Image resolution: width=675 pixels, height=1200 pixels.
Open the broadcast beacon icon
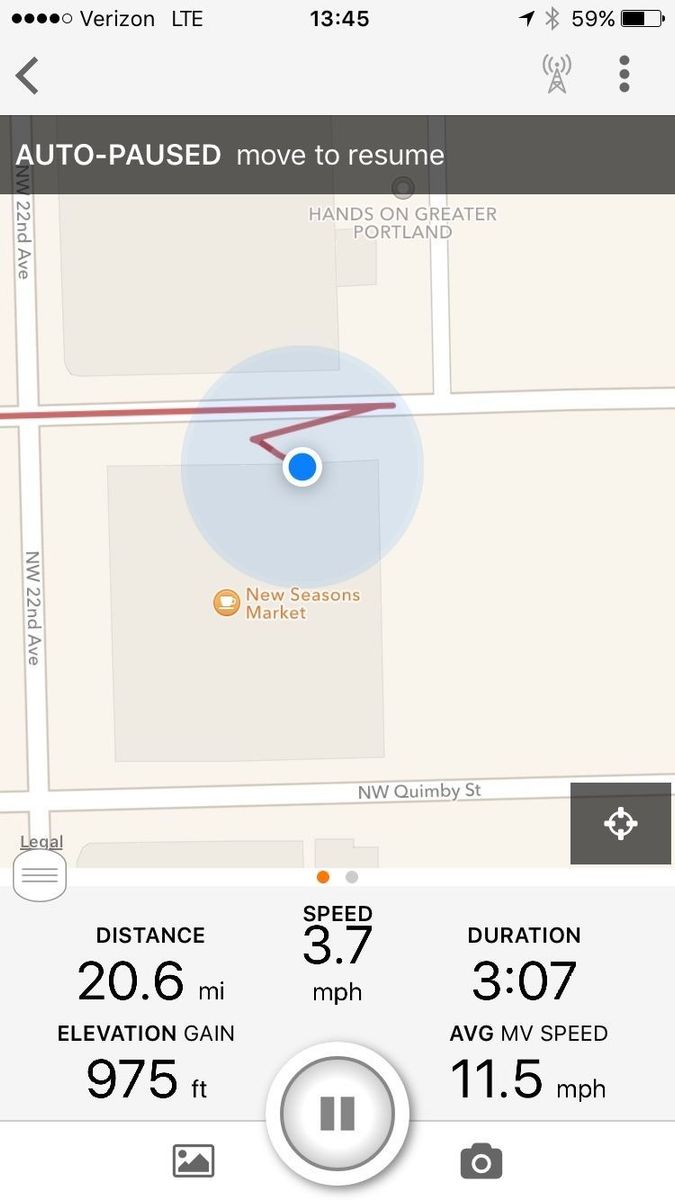[556, 74]
